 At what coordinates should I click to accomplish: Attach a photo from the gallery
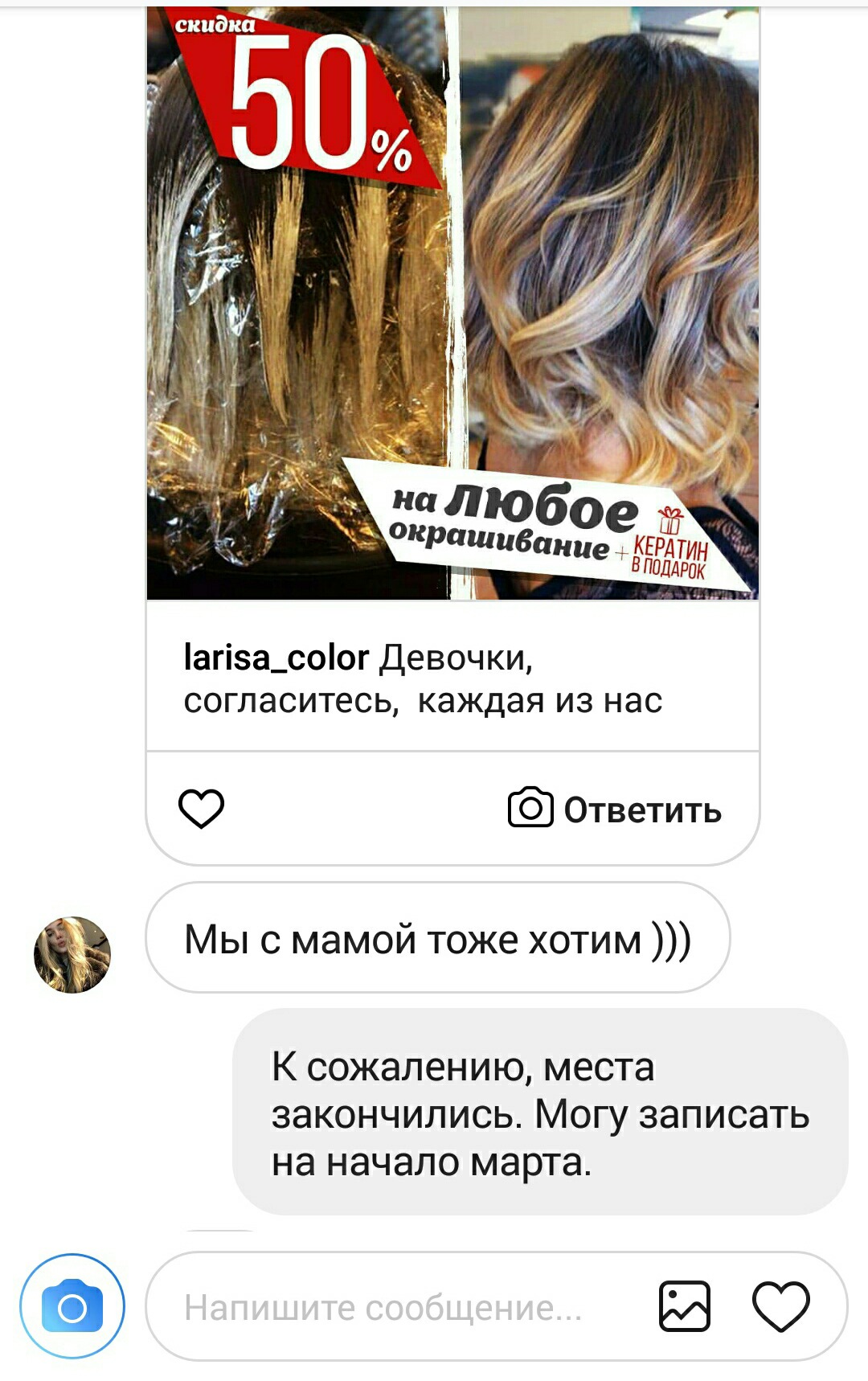[x=684, y=1306]
